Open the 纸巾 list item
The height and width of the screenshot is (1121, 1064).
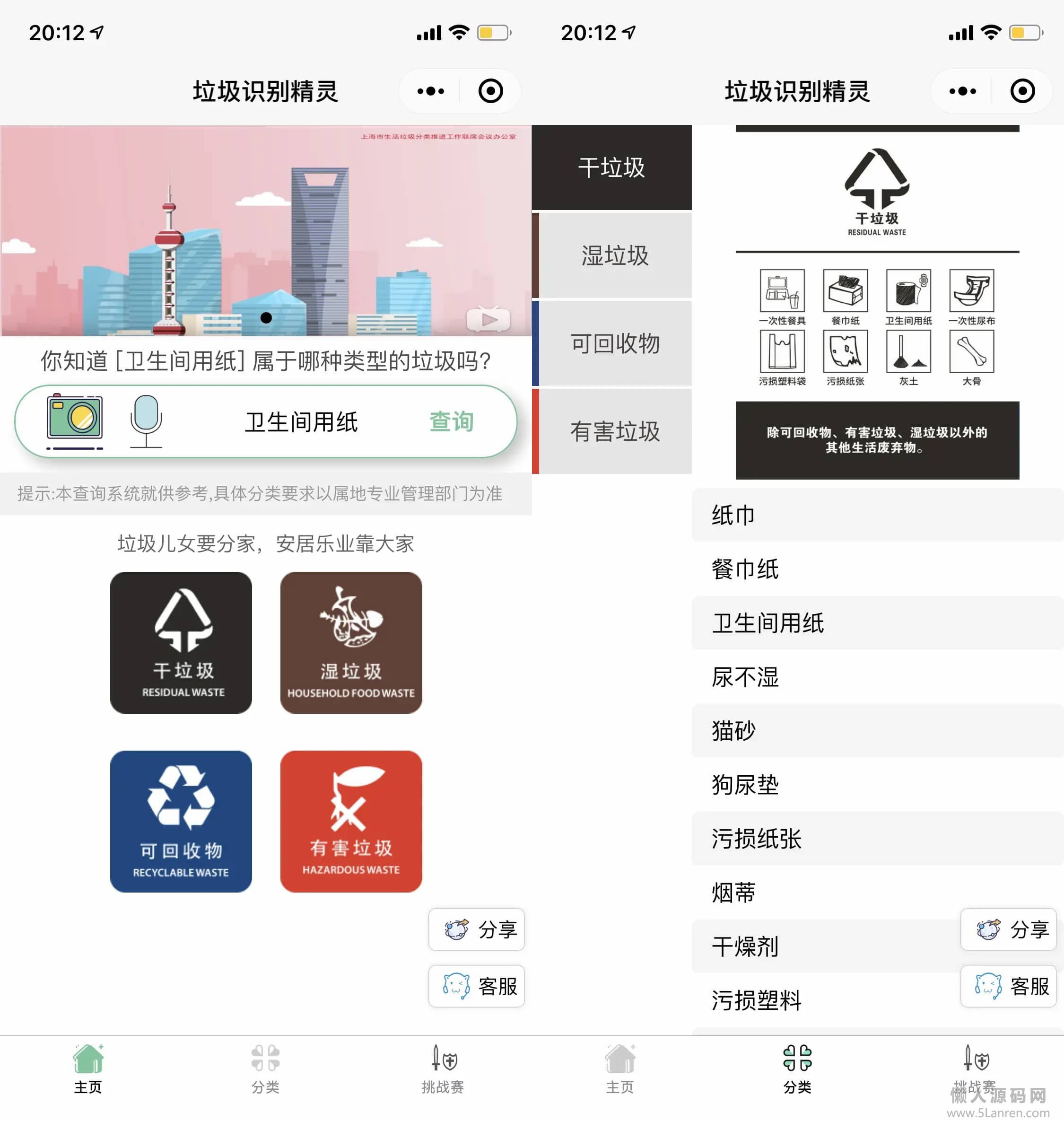click(876, 515)
